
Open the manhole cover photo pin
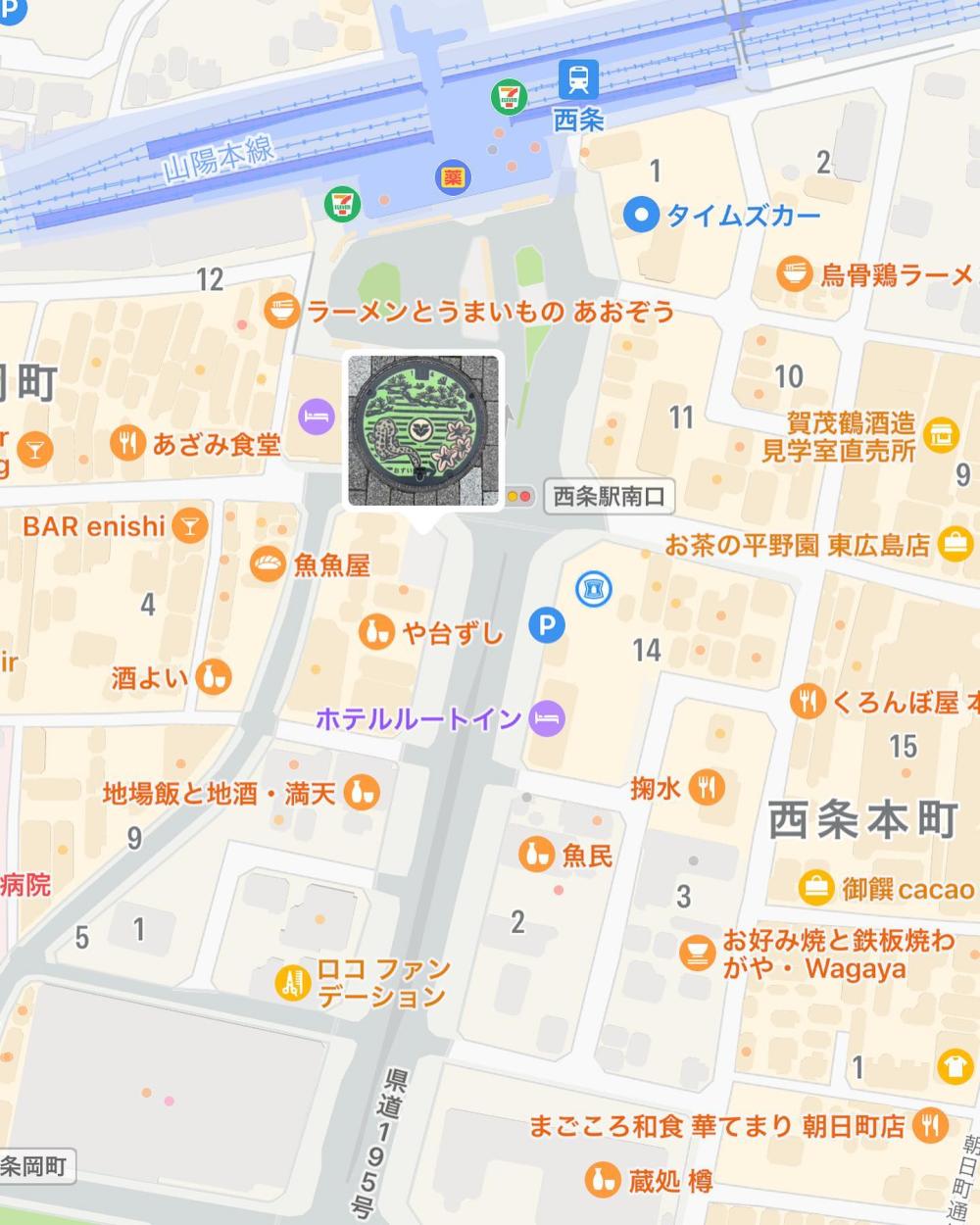coord(423,430)
